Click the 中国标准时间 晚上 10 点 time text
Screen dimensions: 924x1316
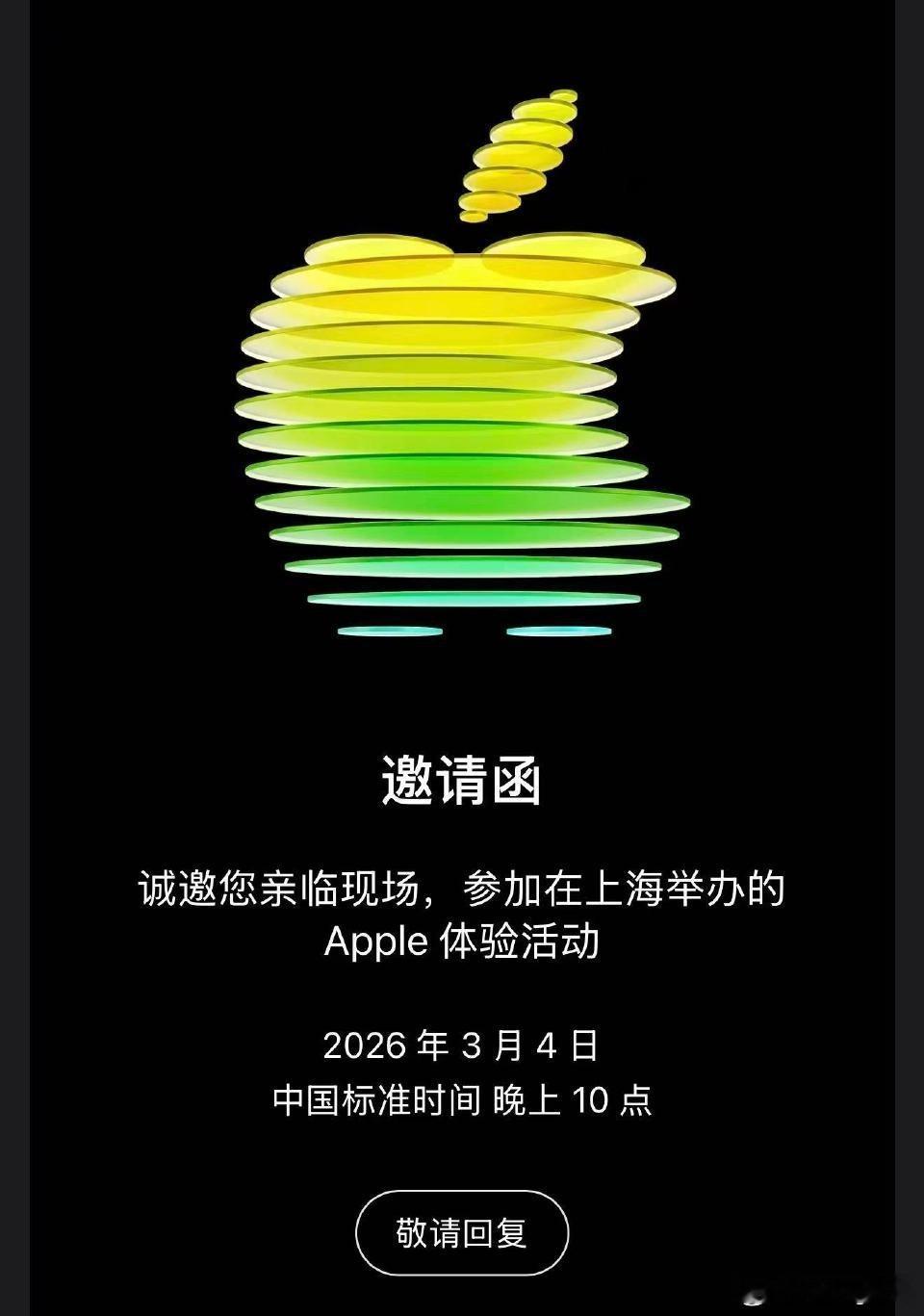pyautogui.click(x=461, y=1097)
